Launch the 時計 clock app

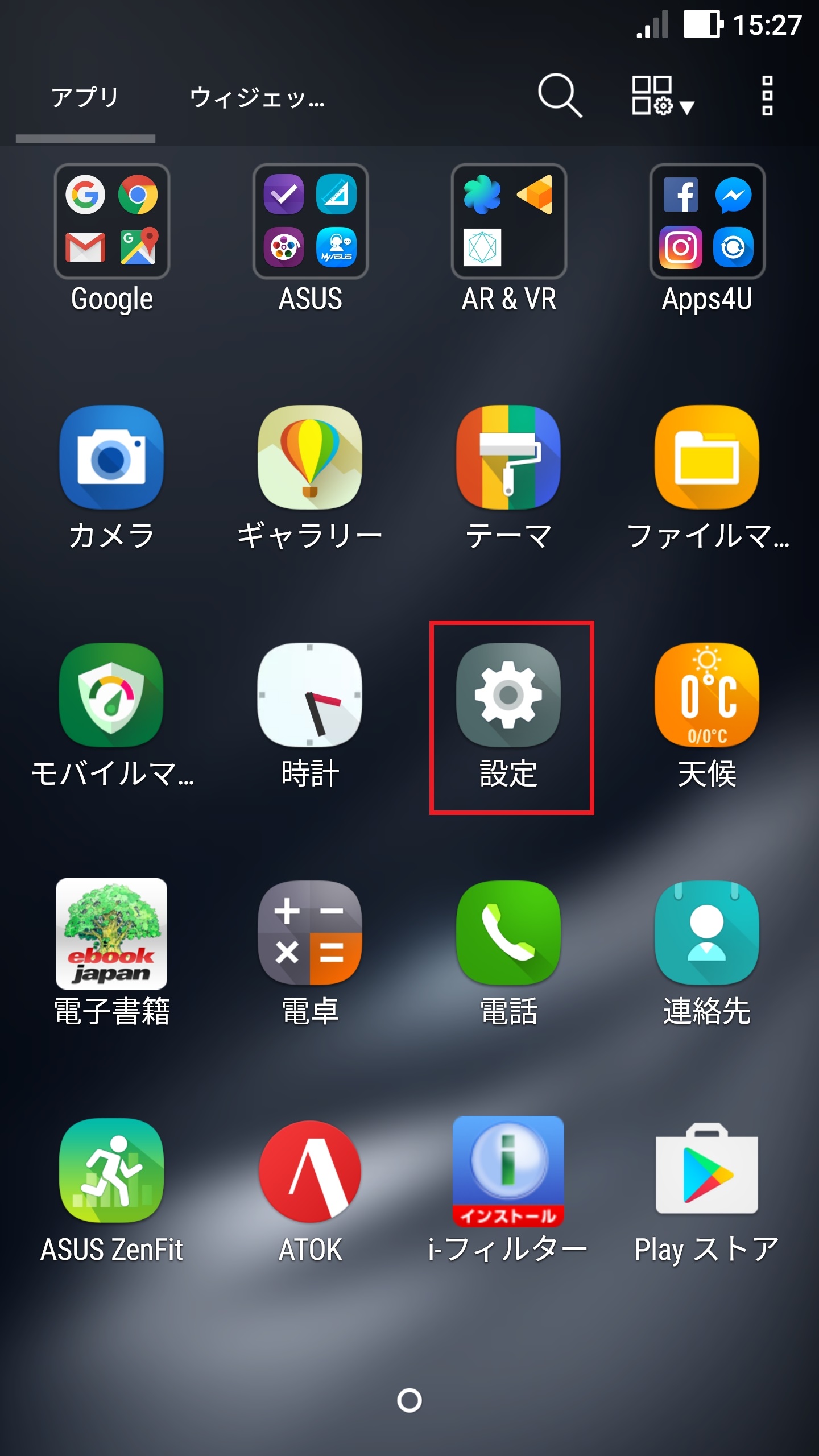(x=311, y=711)
